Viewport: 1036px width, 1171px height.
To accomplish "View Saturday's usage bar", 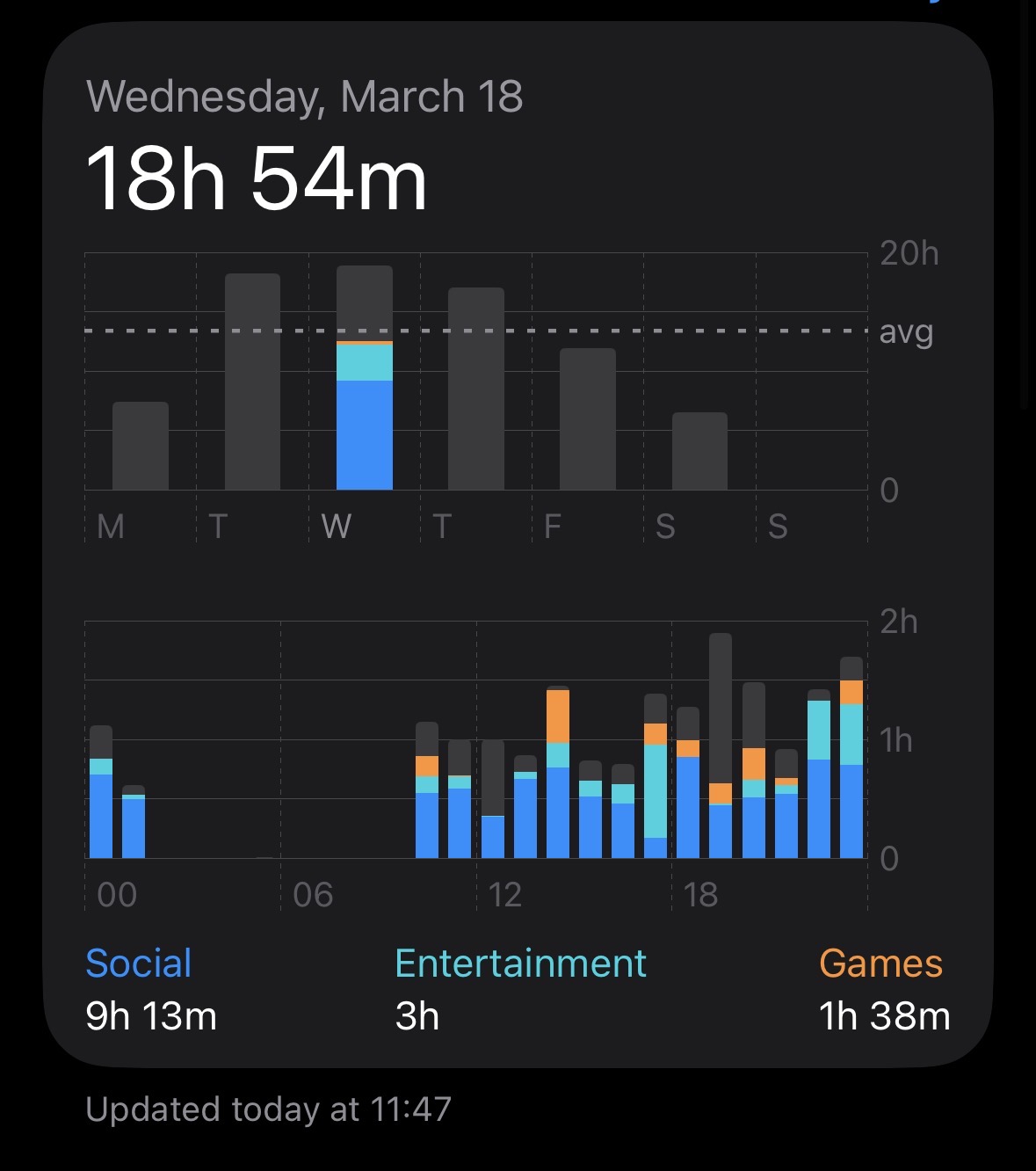I will pos(699,451).
